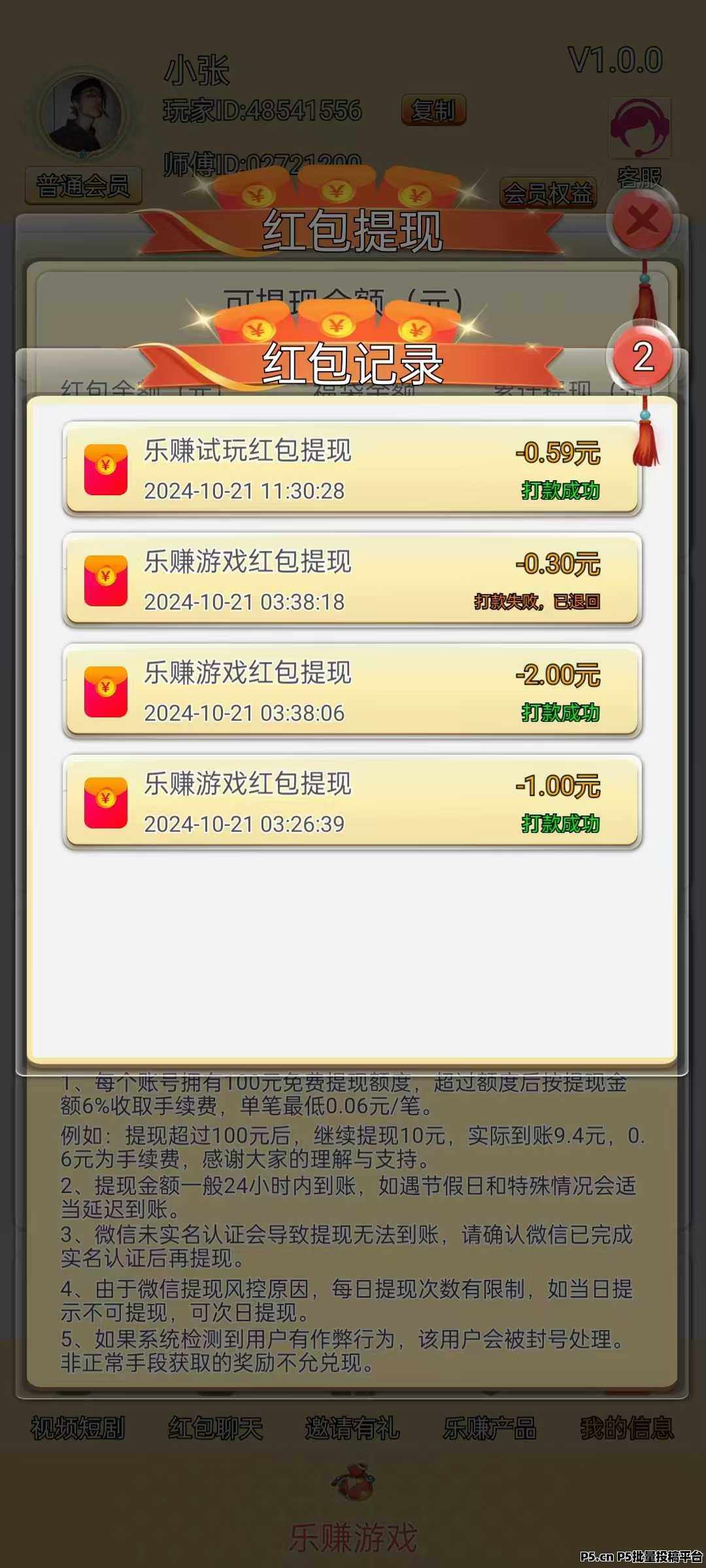Open the 邀请有礼 tab
The image size is (706, 1568).
pyautogui.click(x=352, y=1428)
